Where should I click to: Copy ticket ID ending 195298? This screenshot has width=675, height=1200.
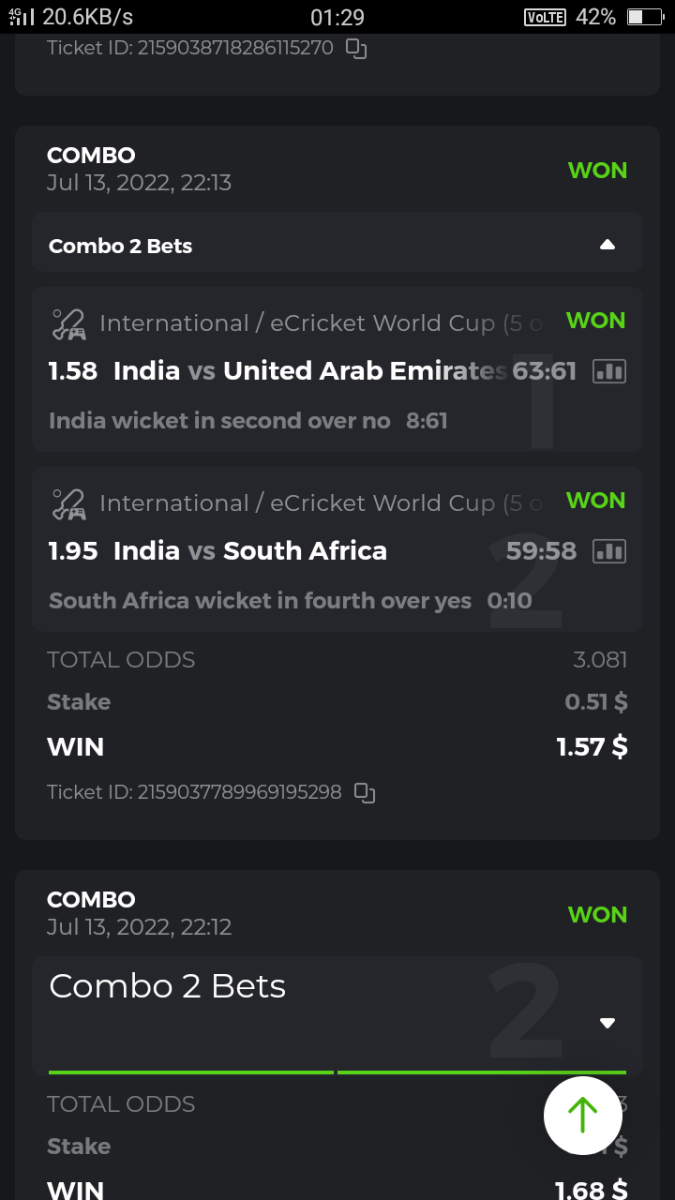365,793
